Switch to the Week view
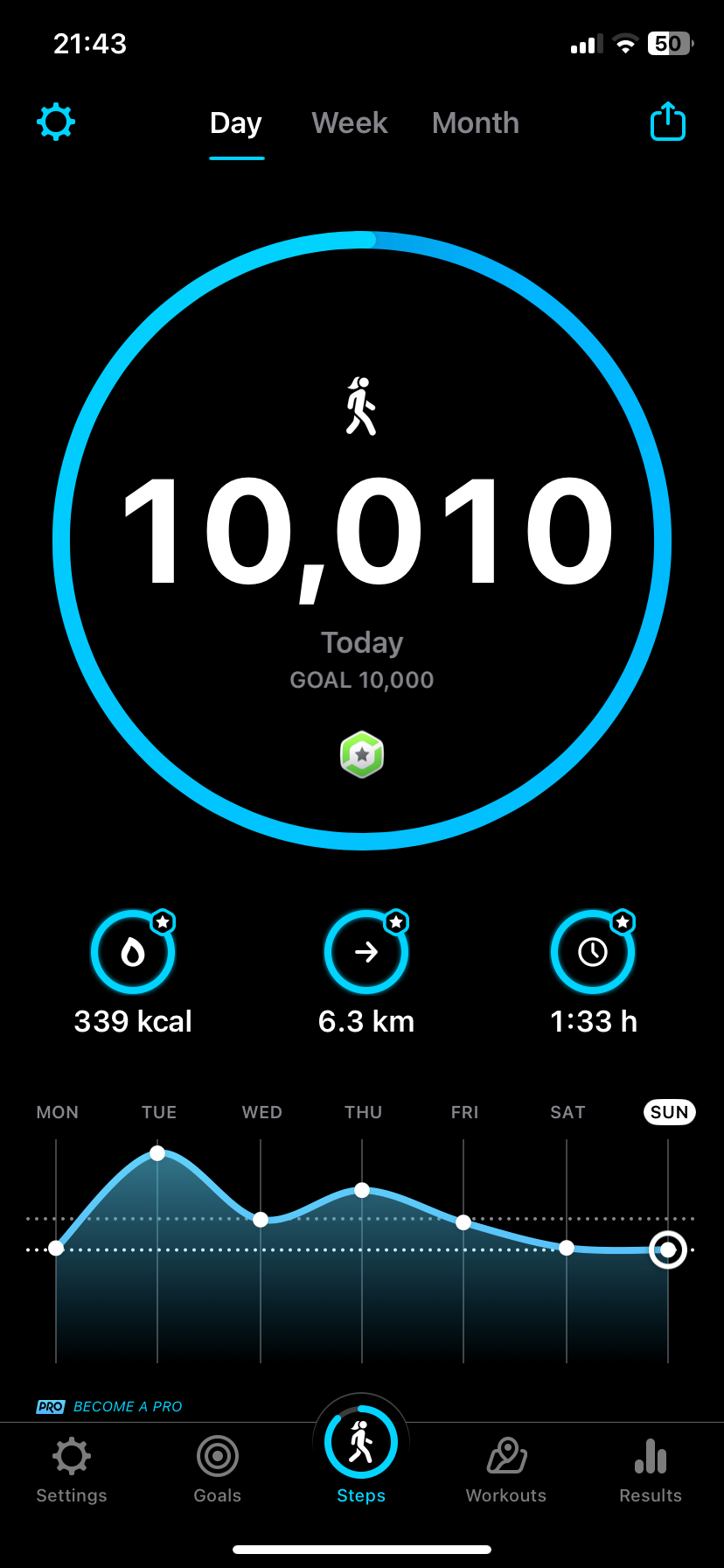724x1568 pixels. tap(350, 123)
